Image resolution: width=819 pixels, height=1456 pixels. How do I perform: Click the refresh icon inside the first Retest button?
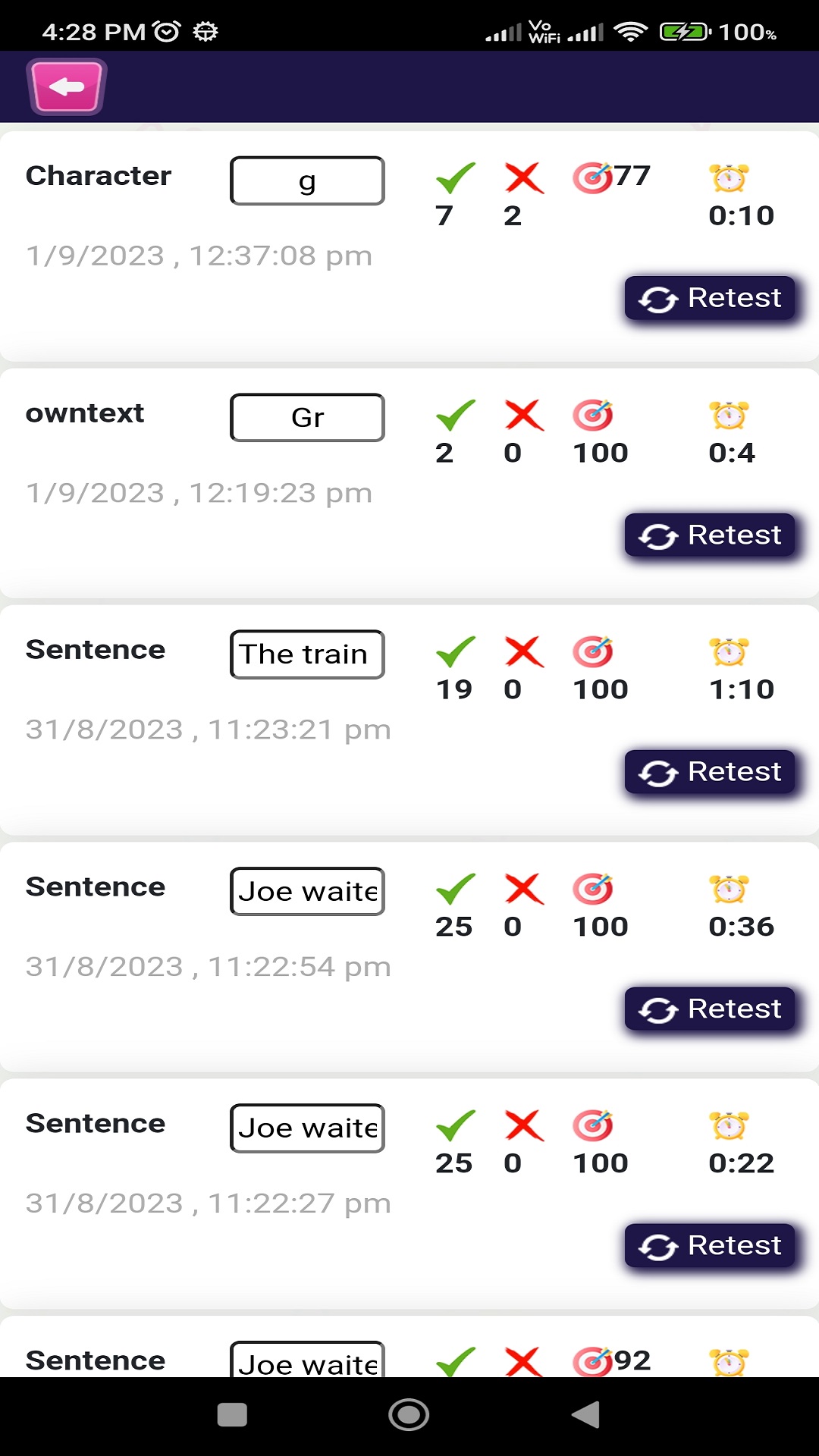pyautogui.click(x=658, y=298)
